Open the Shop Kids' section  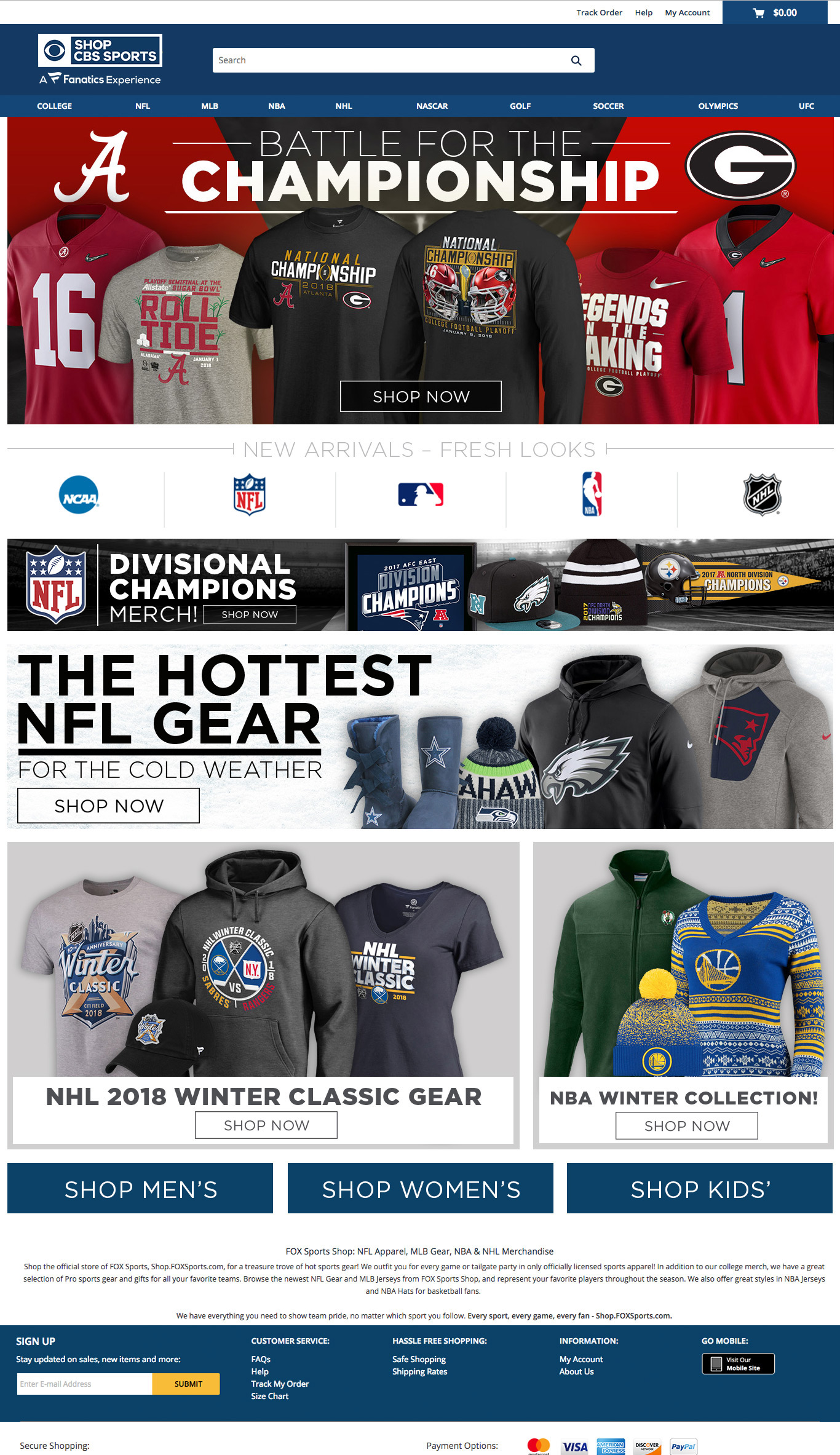[x=700, y=1189]
